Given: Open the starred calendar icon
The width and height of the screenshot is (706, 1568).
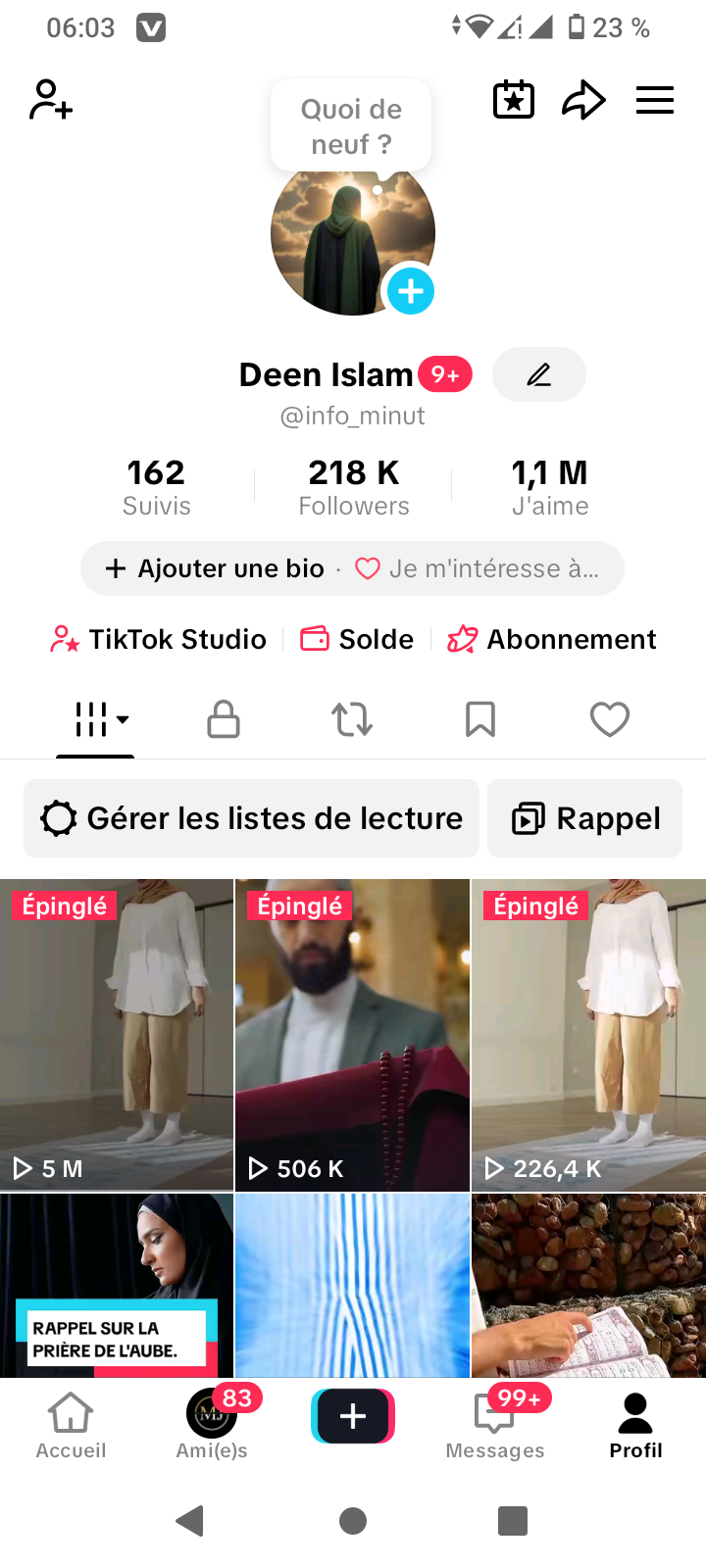Looking at the screenshot, I should pyautogui.click(x=514, y=100).
